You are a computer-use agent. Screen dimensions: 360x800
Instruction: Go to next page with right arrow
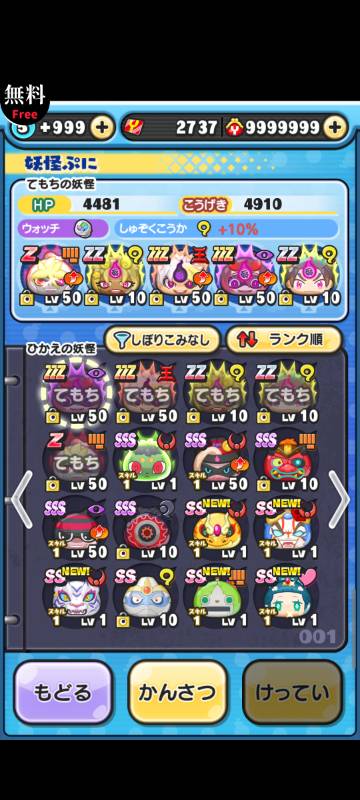[x=339, y=499]
